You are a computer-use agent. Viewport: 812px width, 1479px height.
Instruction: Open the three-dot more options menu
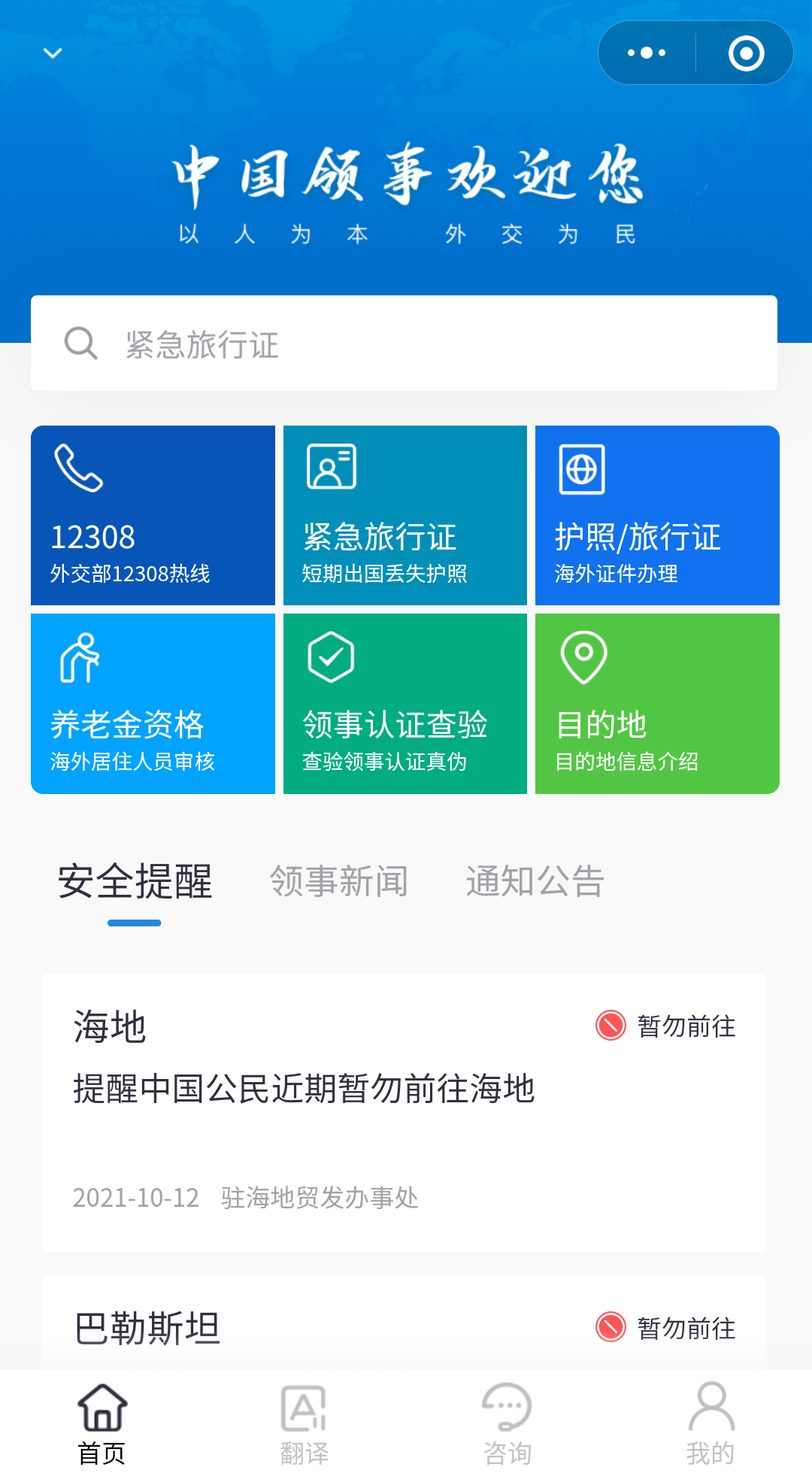point(647,53)
